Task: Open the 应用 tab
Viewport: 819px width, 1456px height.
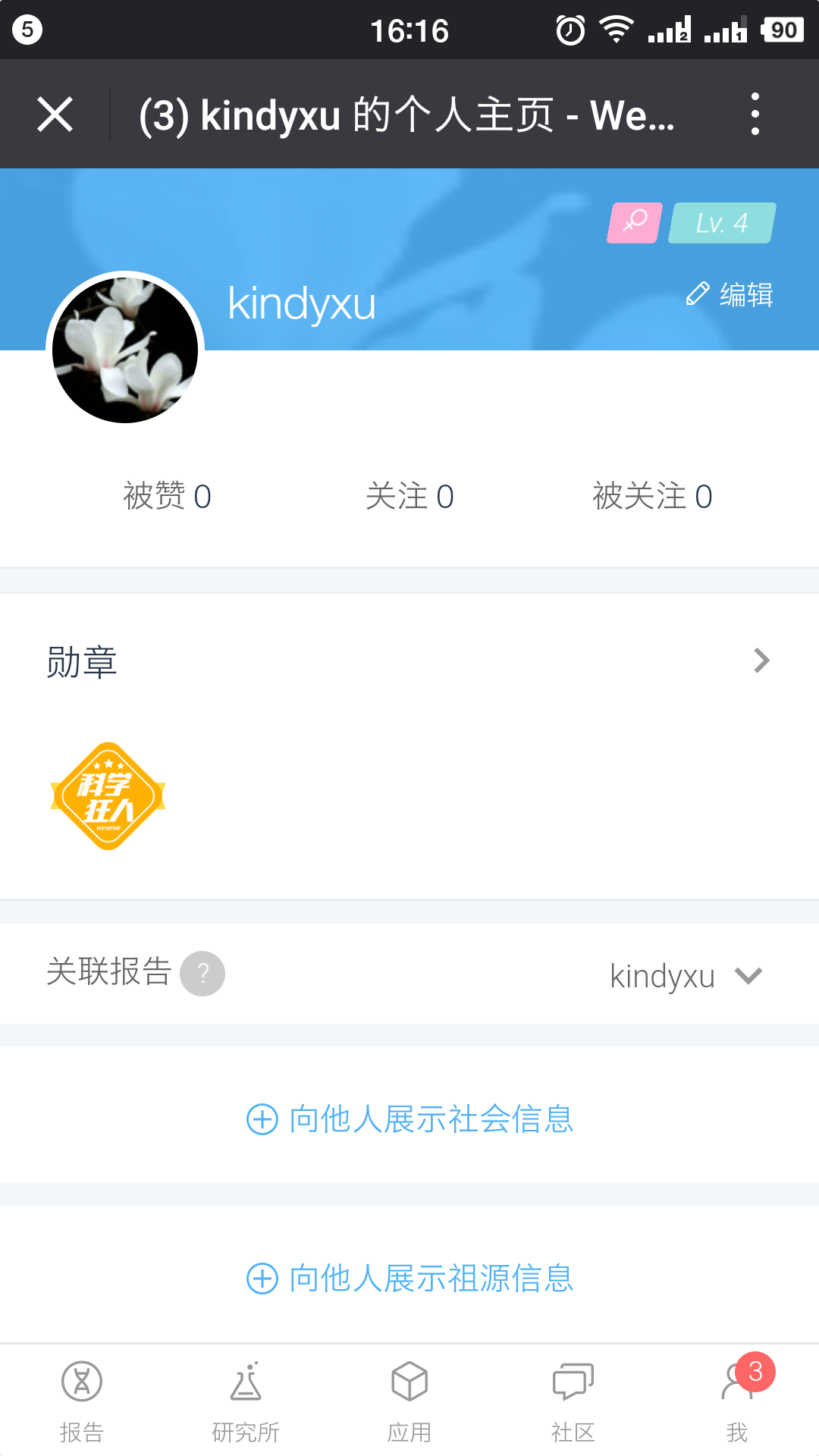Action: 409,1401
